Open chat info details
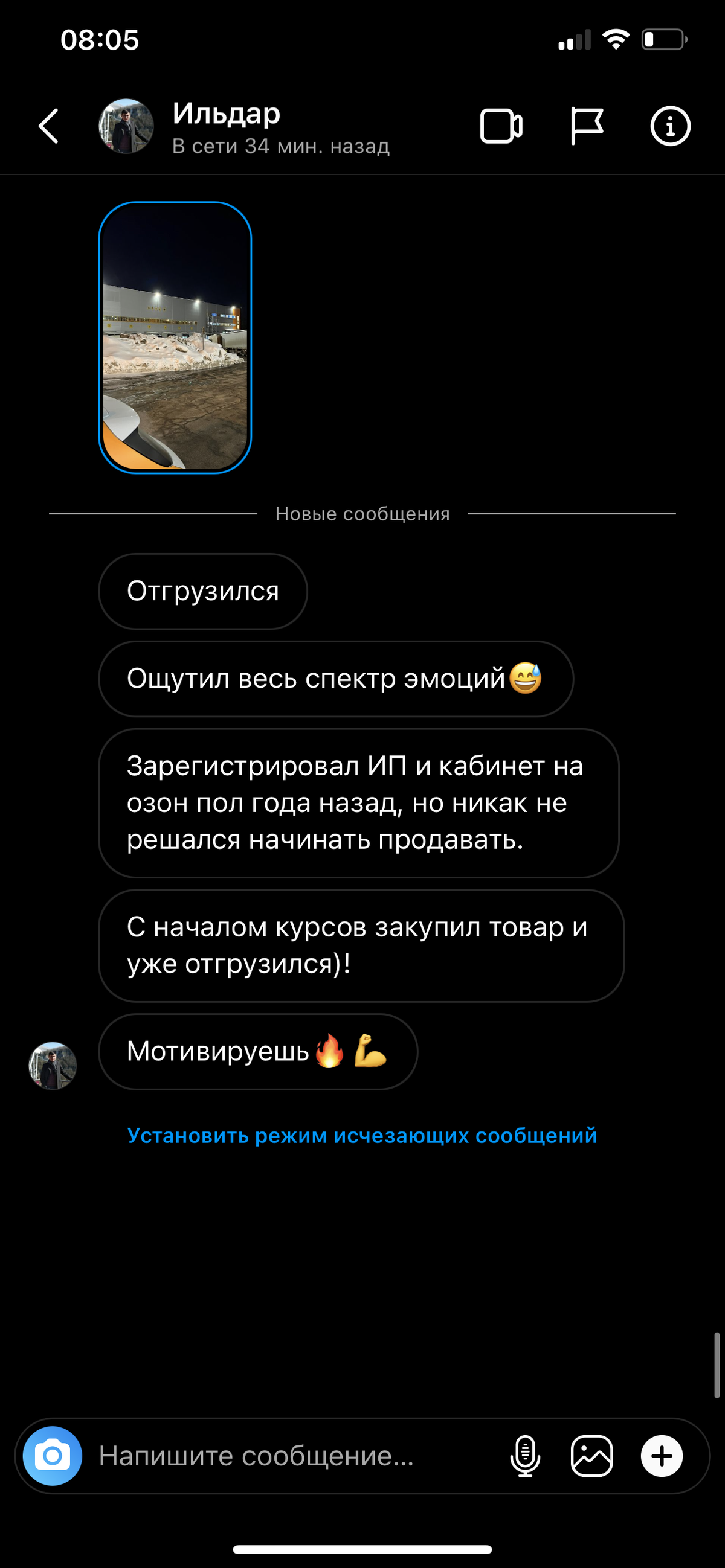This screenshot has height=1568, width=725. (x=670, y=127)
